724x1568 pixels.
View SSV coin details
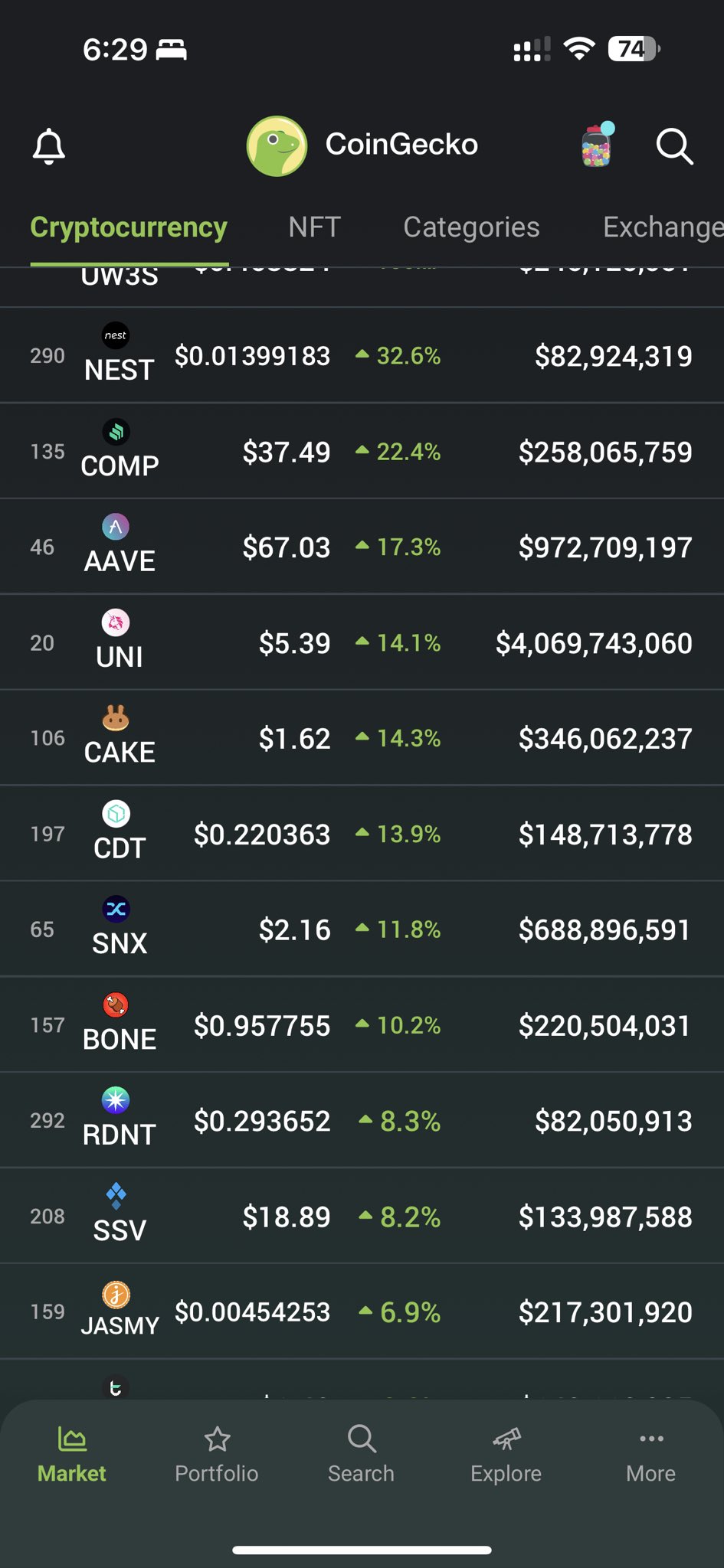[362, 1217]
